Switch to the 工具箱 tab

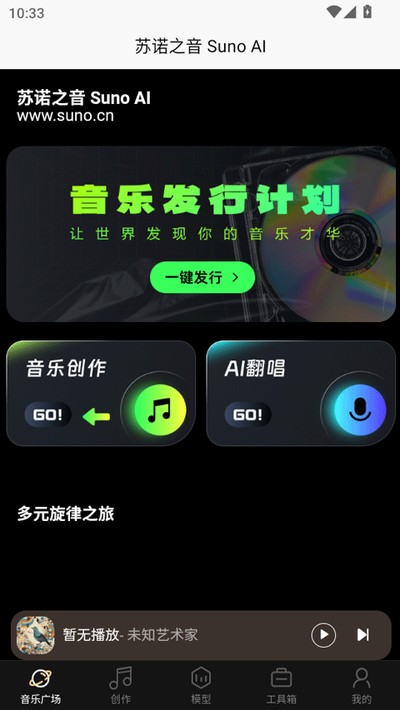tap(281, 685)
